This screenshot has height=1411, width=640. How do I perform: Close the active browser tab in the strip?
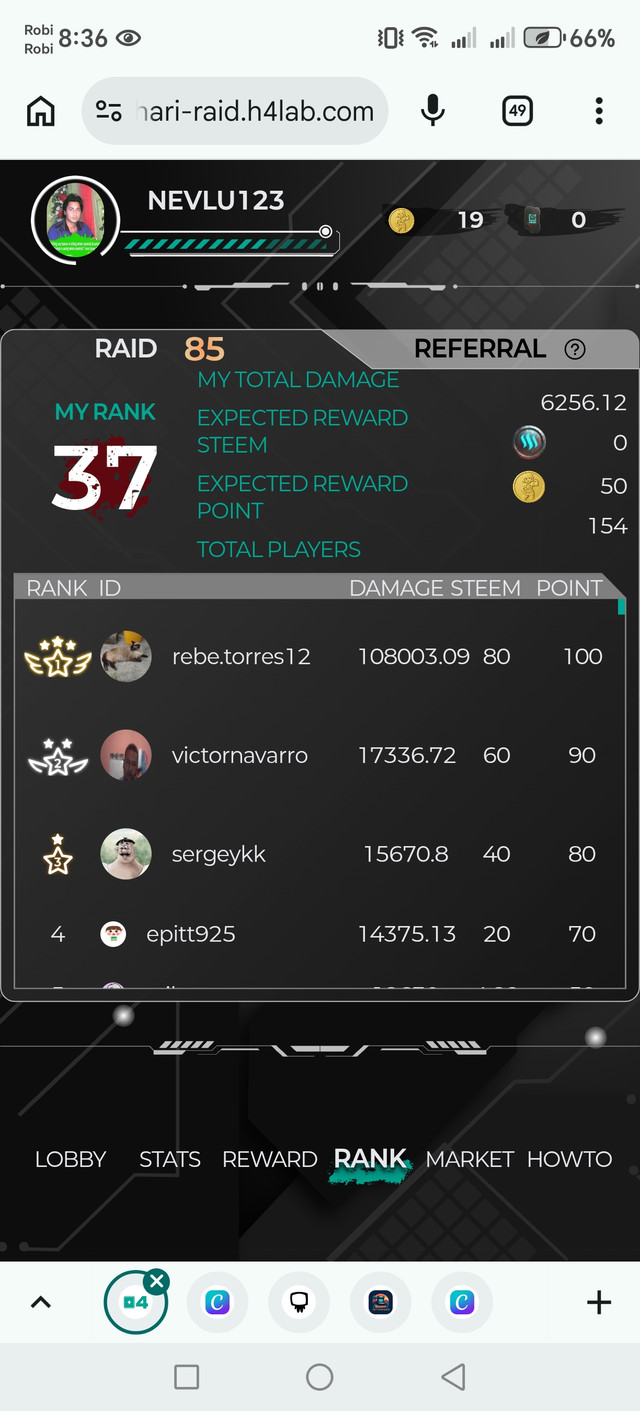coord(156,1281)
